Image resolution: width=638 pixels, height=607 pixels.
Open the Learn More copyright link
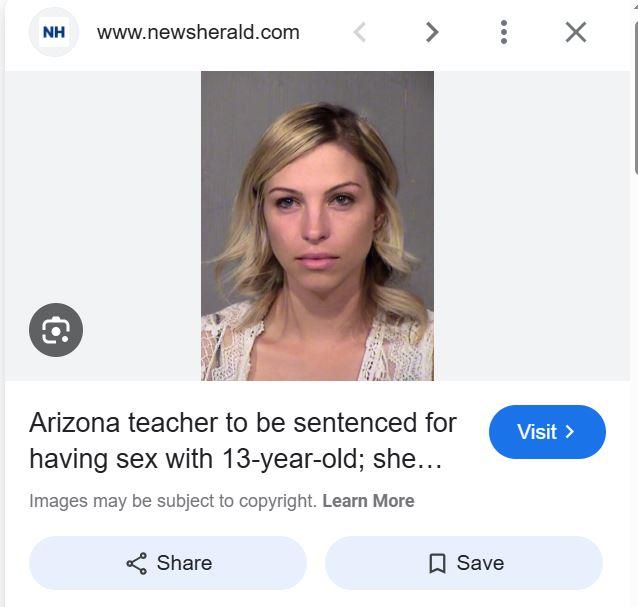pyautogui.click(x=368, y=501)
